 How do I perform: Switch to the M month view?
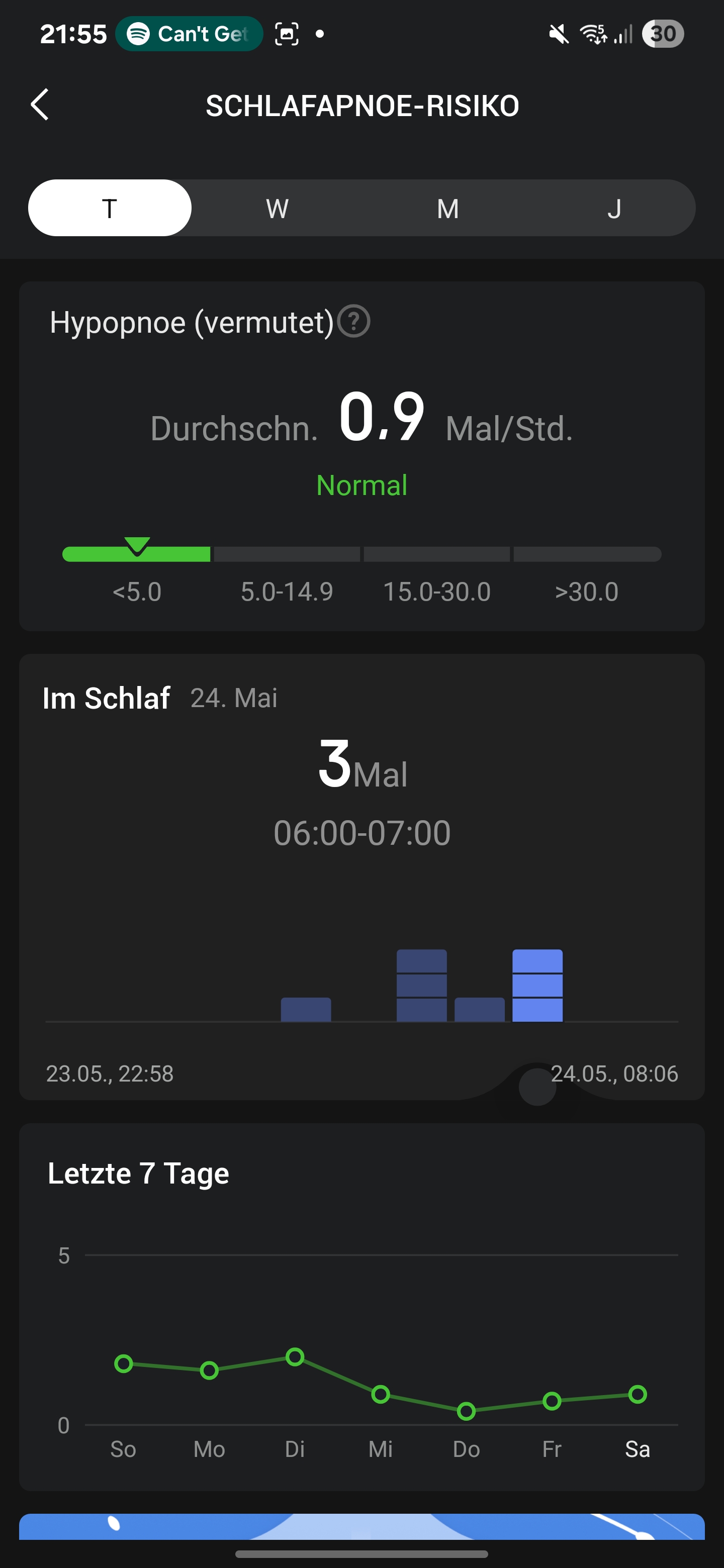447,208
